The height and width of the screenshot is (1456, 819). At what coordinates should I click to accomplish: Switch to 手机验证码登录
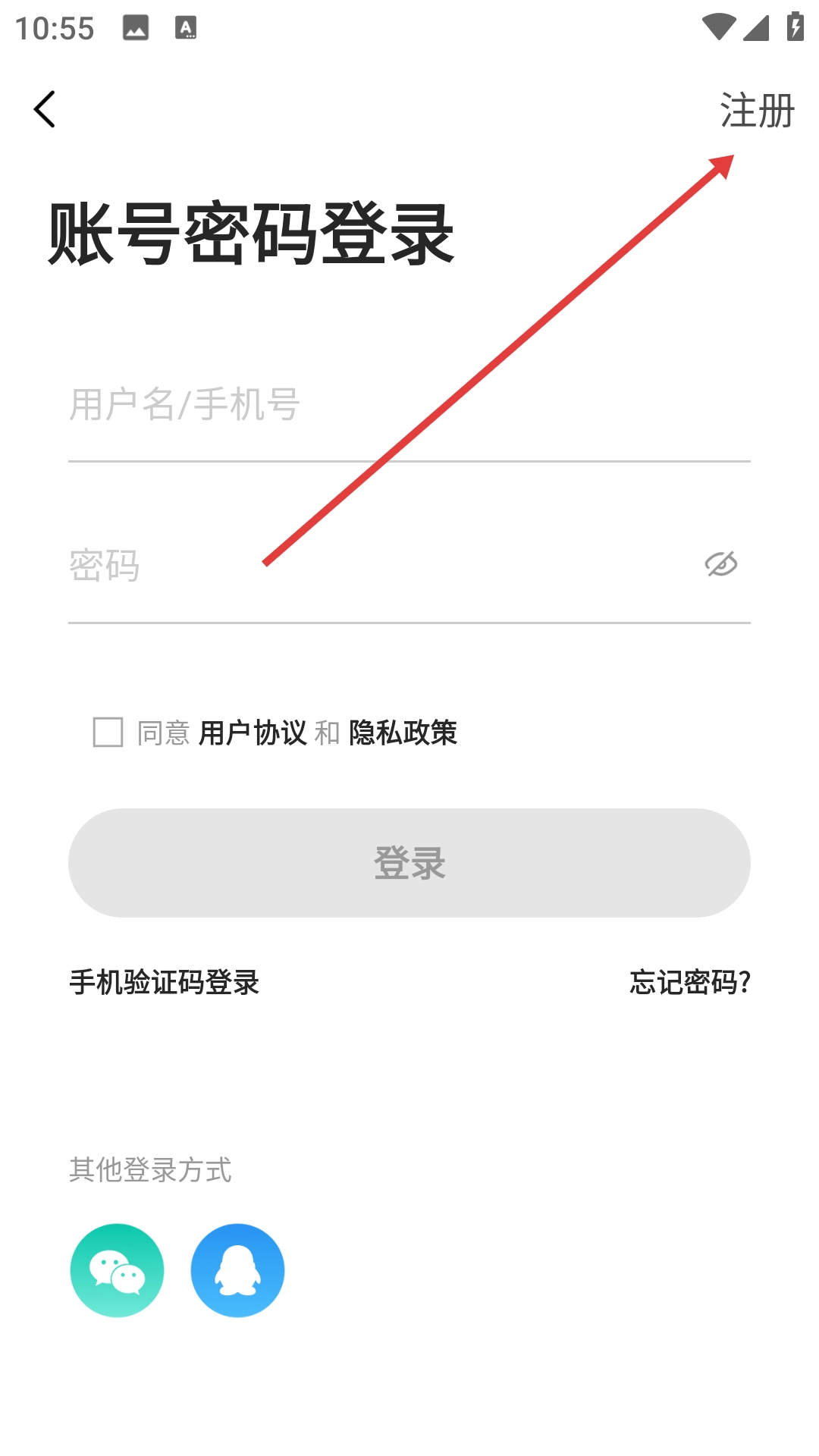165,982
